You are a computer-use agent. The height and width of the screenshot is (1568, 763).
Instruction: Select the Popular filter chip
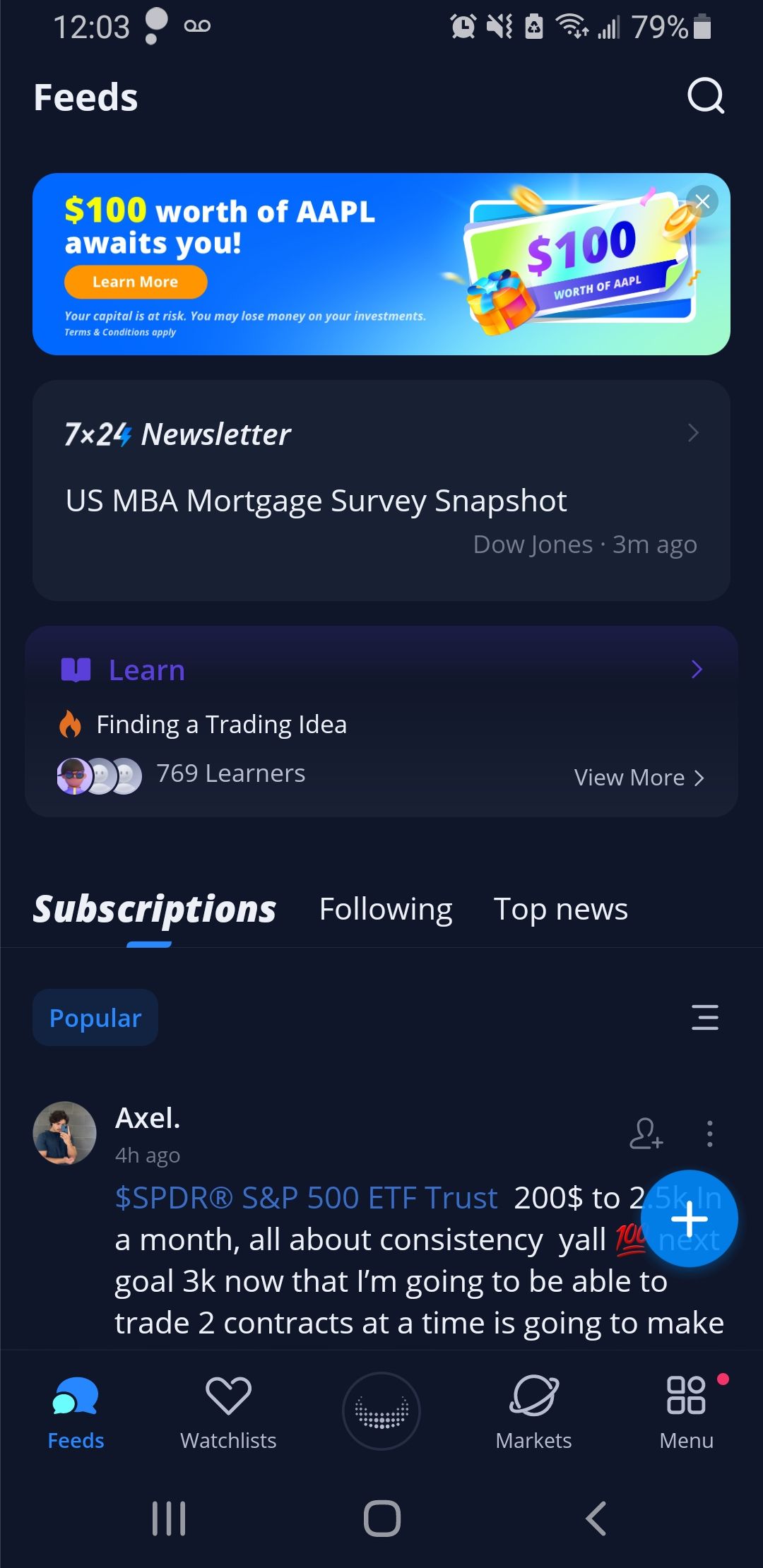[x=95, y=1018]
